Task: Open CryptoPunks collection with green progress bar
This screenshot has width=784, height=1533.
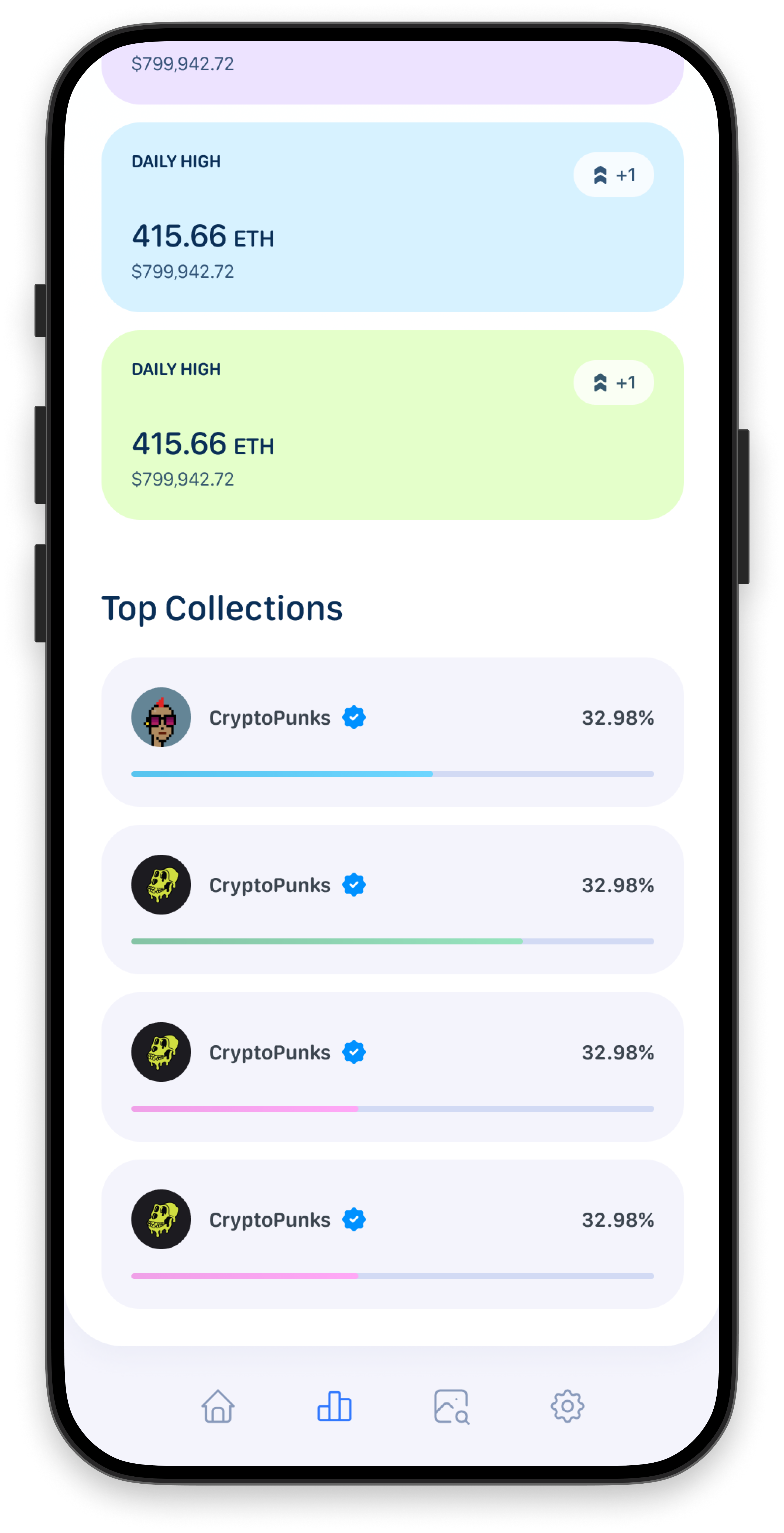Action: (392, 899)
